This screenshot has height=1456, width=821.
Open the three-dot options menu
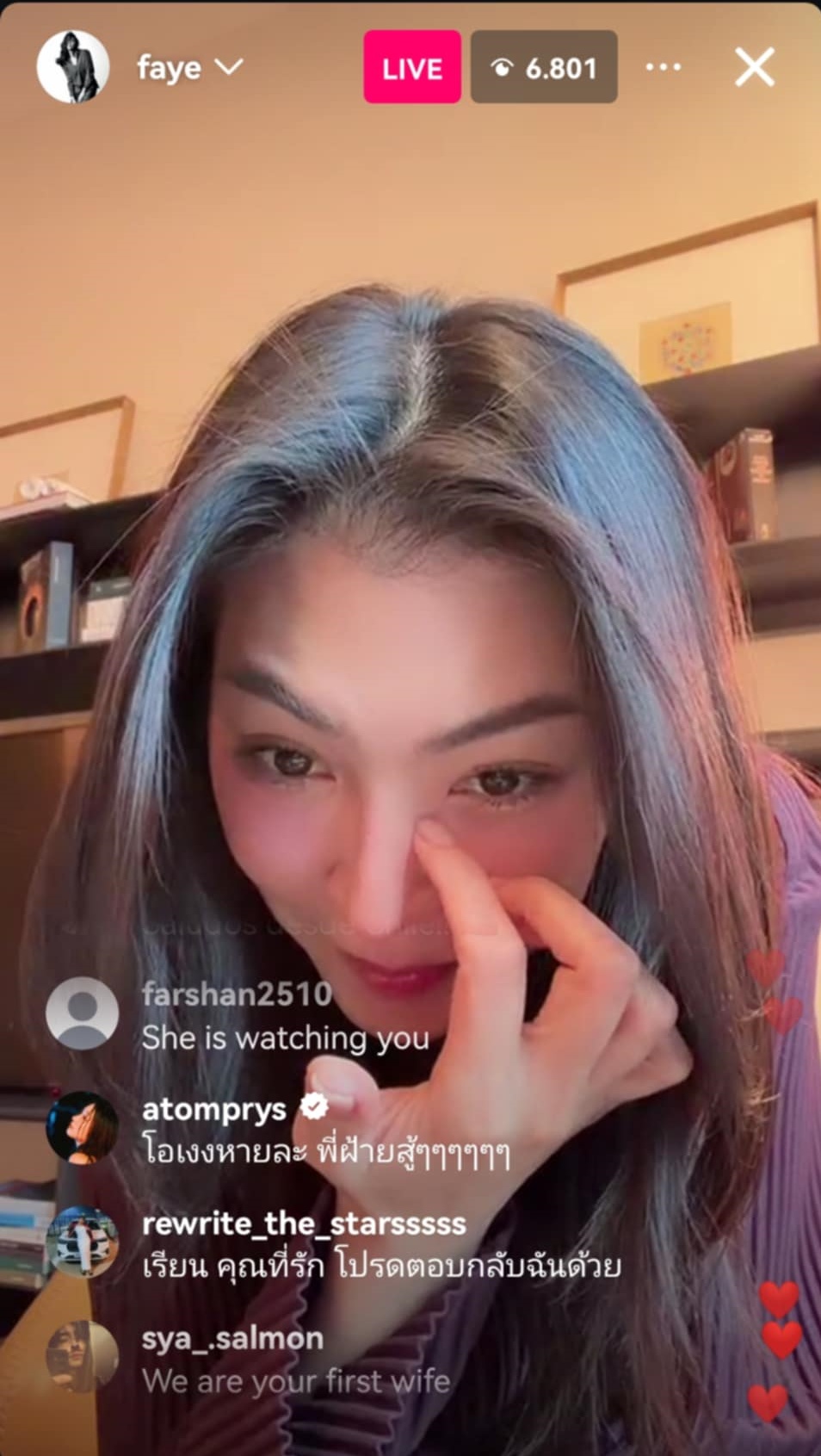[x=663, y=67]
